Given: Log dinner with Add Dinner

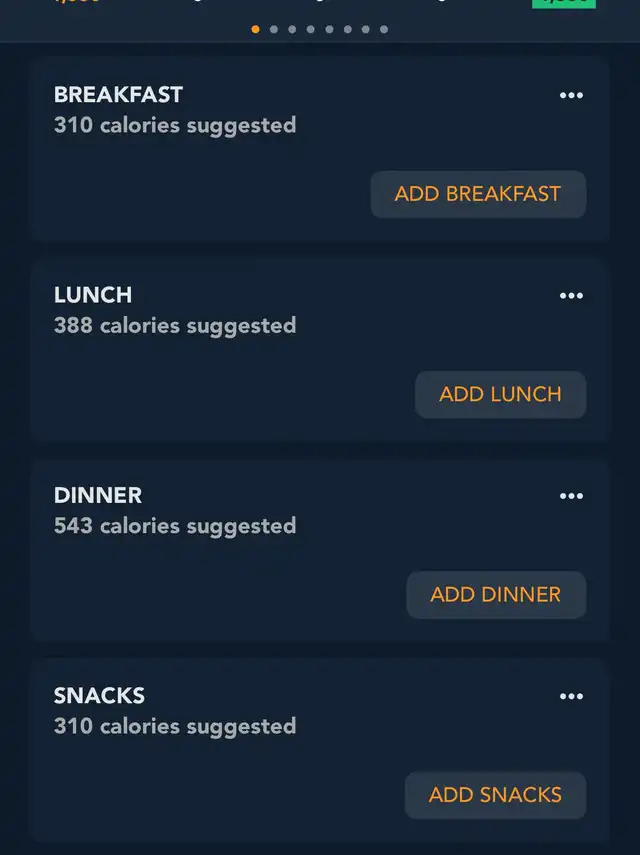Looking at the screenshot, I should pos(495,594).
